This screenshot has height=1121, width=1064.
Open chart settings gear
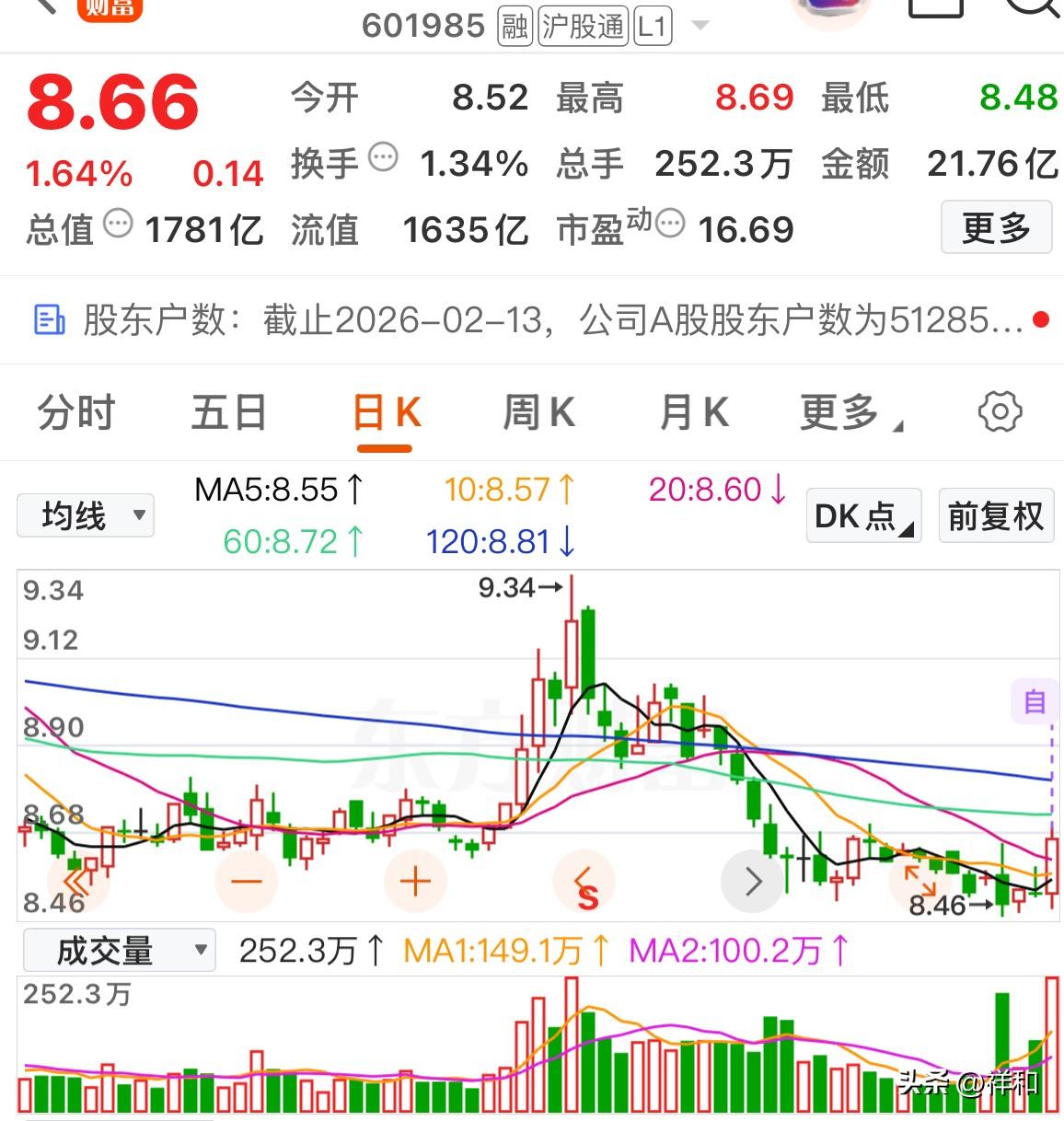tap(1000, 411)
